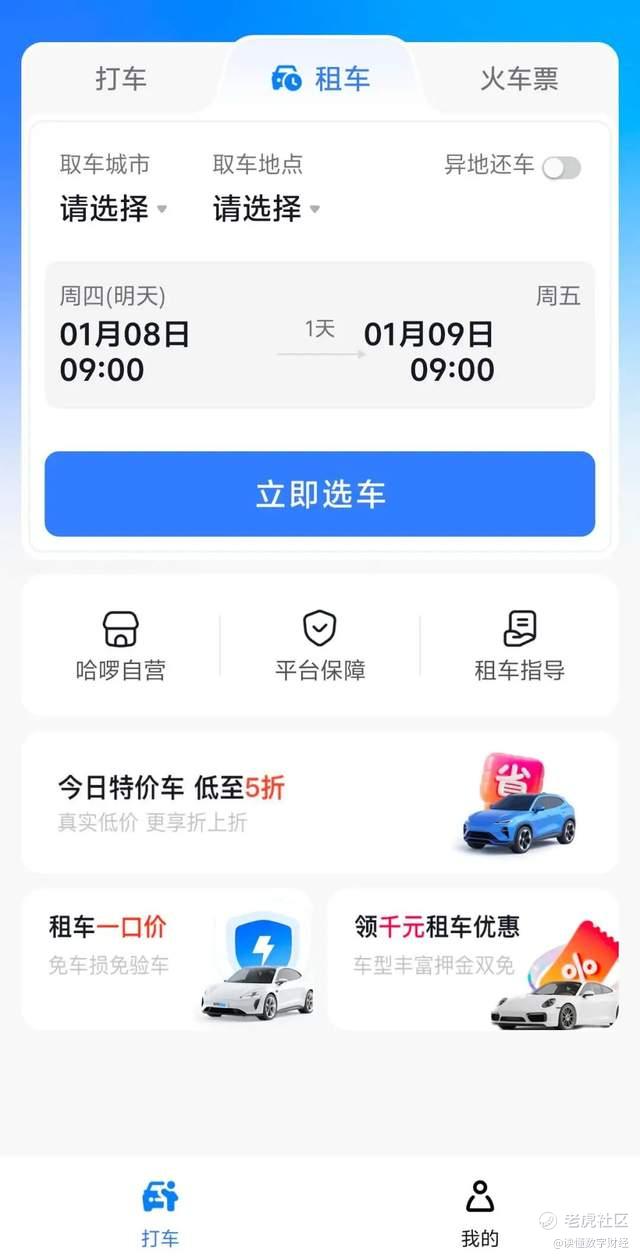The width and height of the screenshot is (640, 1257).
Task: Enable the 异地还车 switch
Action: click(x=561, y=167)
